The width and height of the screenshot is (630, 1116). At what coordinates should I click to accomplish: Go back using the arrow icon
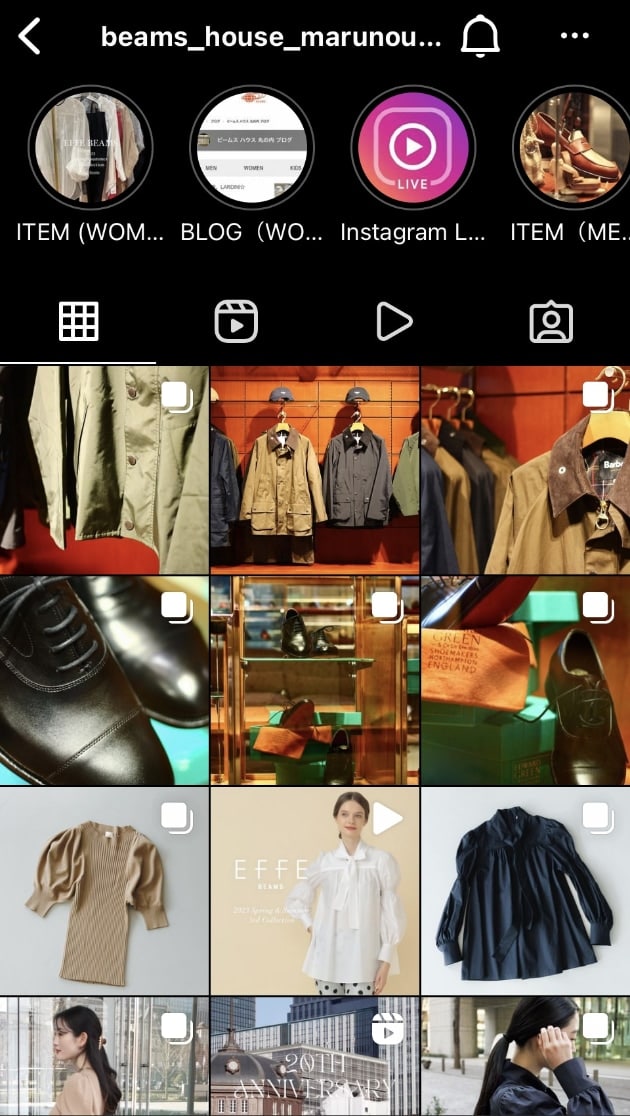coord(30,37)
